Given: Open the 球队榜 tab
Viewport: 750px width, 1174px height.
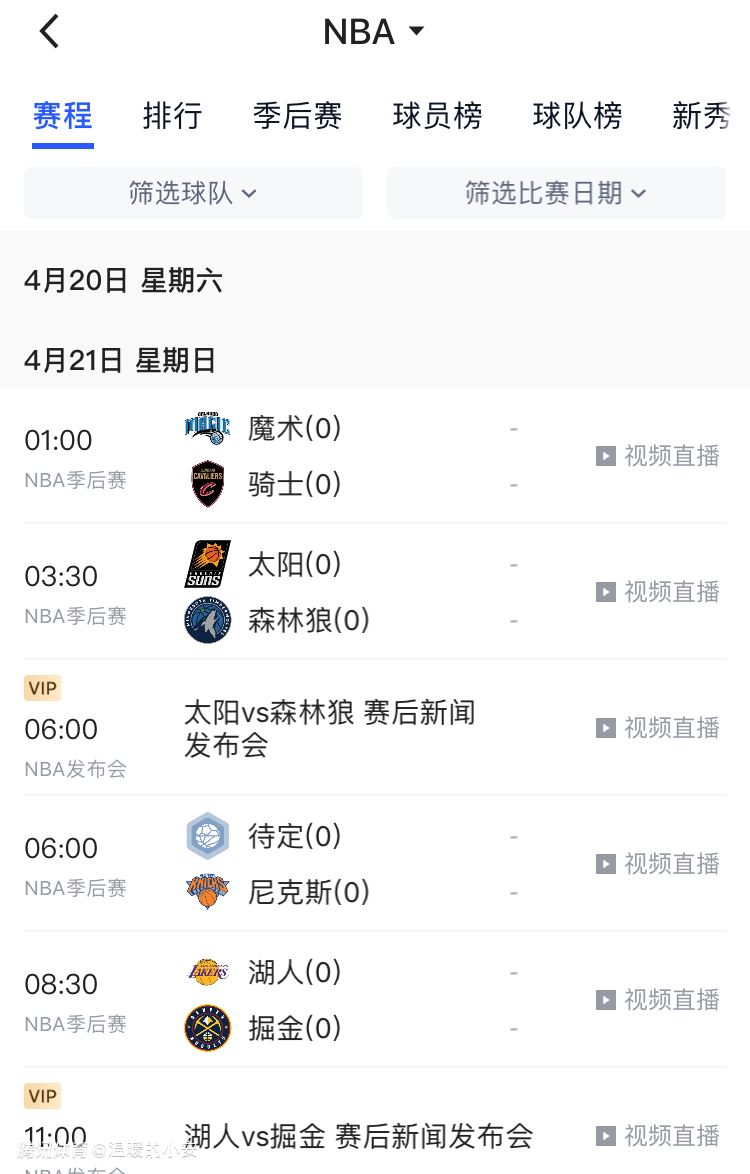Looking at the screenshot, I should (577, 116).
